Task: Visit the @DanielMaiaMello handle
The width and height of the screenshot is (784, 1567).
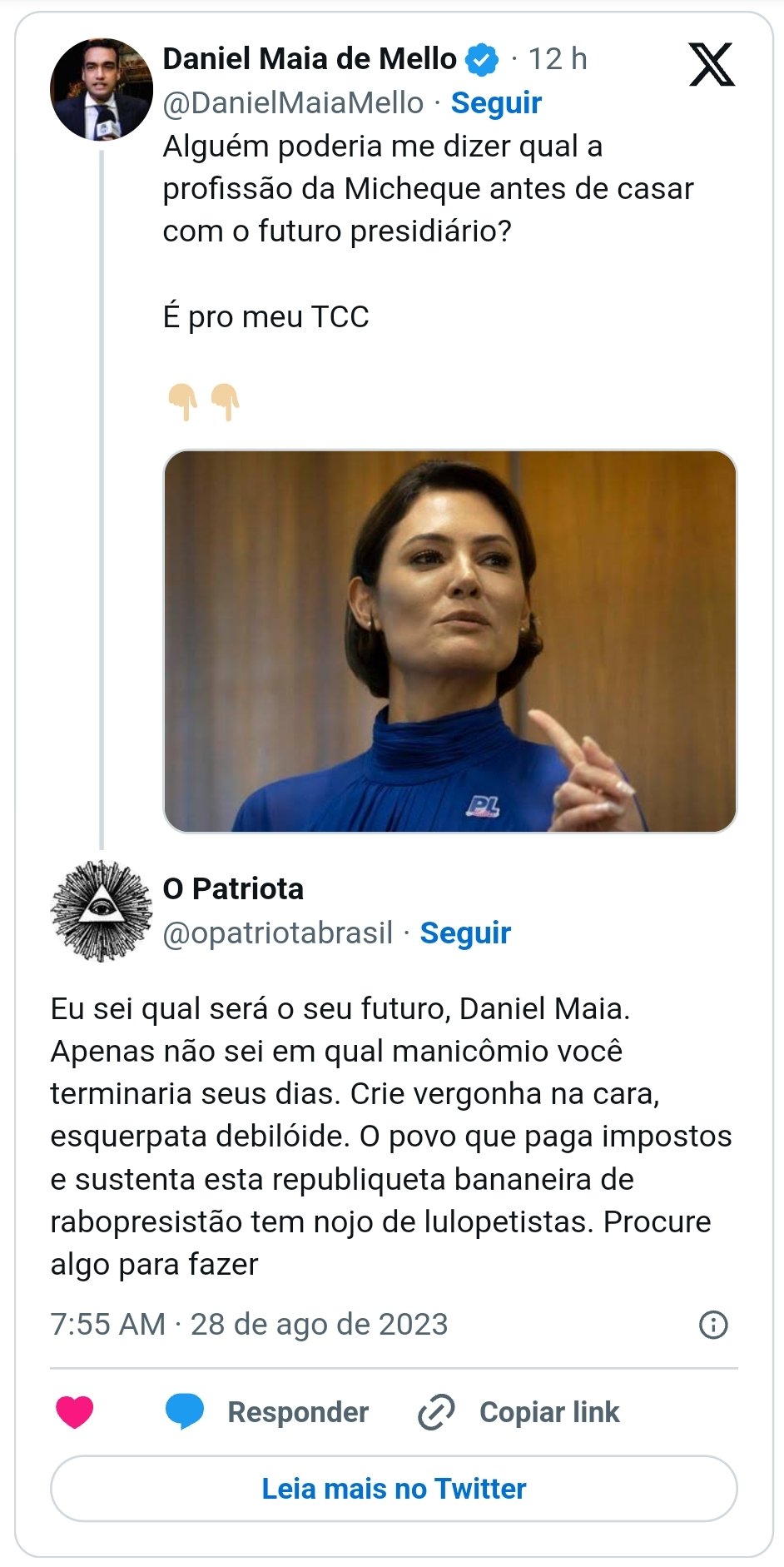Action: pyautogui.click(x=293, y=103)
